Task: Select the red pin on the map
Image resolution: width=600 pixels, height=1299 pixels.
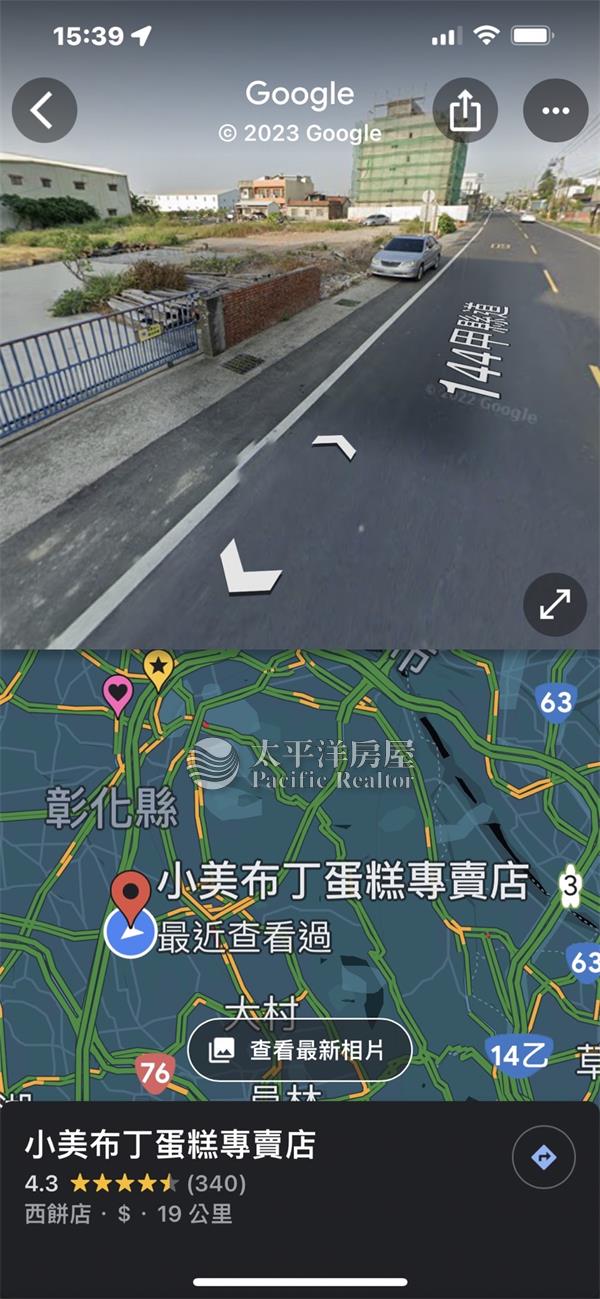Action: (130, 894)
